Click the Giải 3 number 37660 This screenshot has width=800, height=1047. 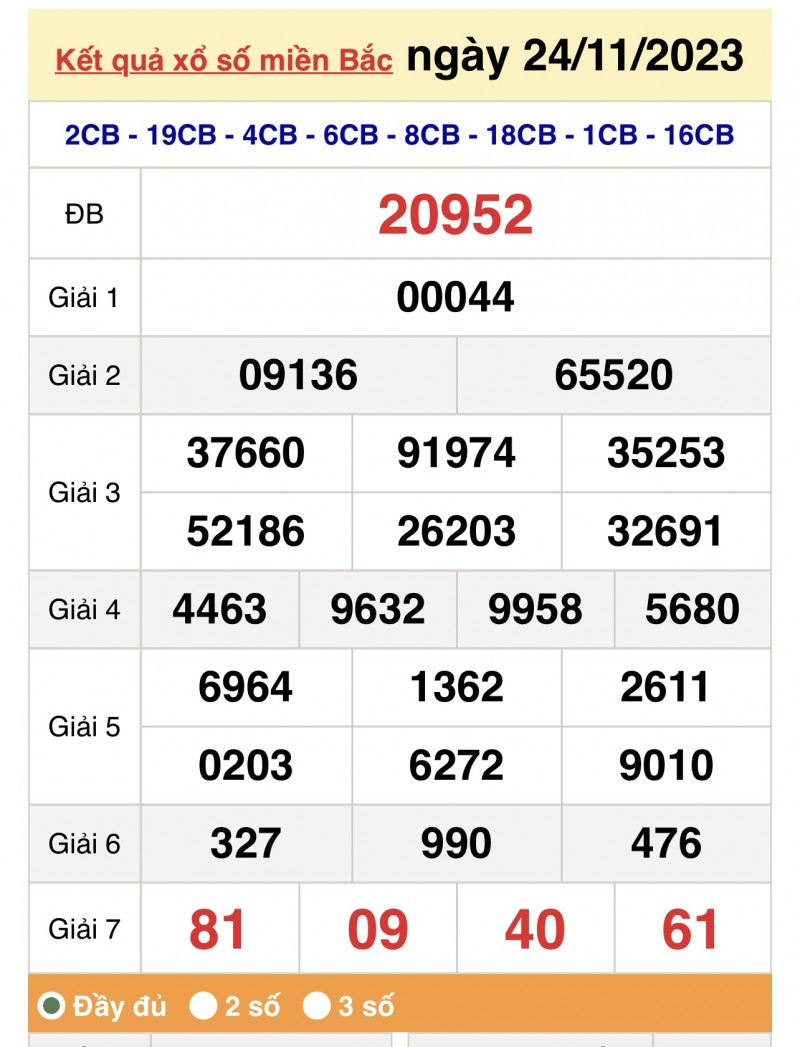(x=246, y=453)
